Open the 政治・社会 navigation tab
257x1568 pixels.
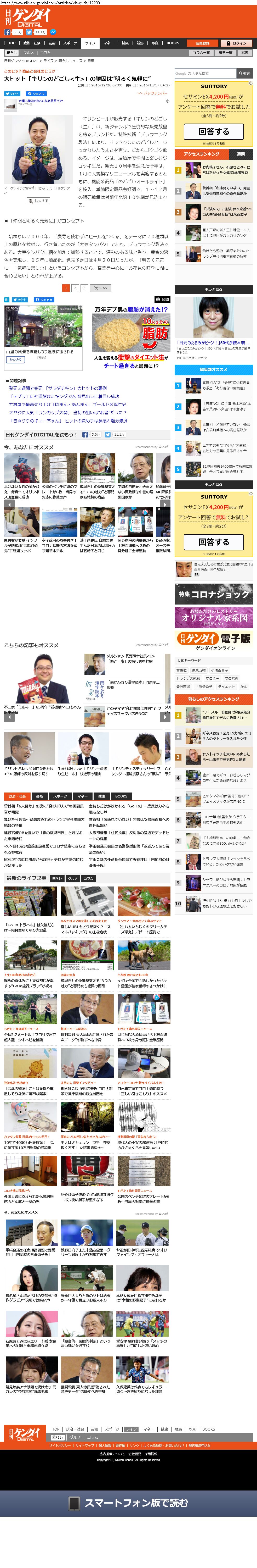(32, 43)
